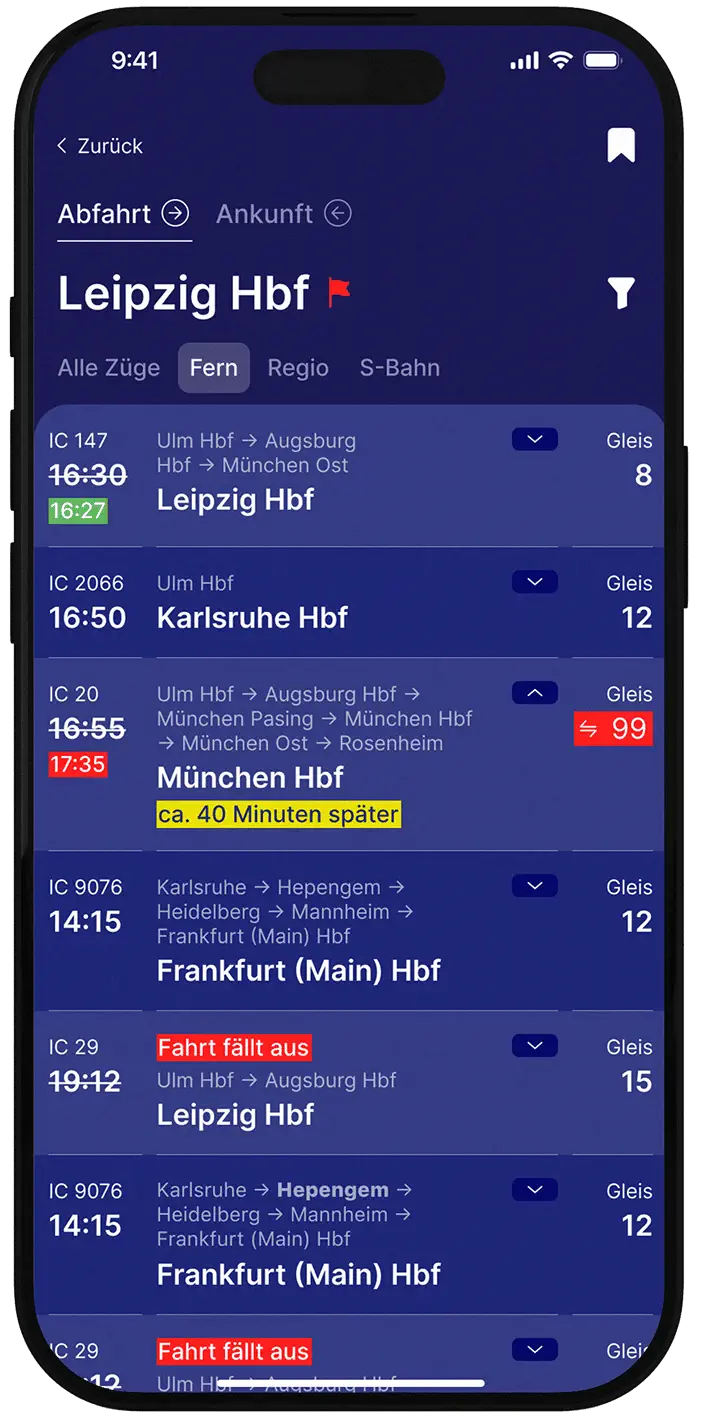The width and height of the screenshot is (704, 1418).
Task: Select the Fern filter chip
Action: click(x=214, y=368)
